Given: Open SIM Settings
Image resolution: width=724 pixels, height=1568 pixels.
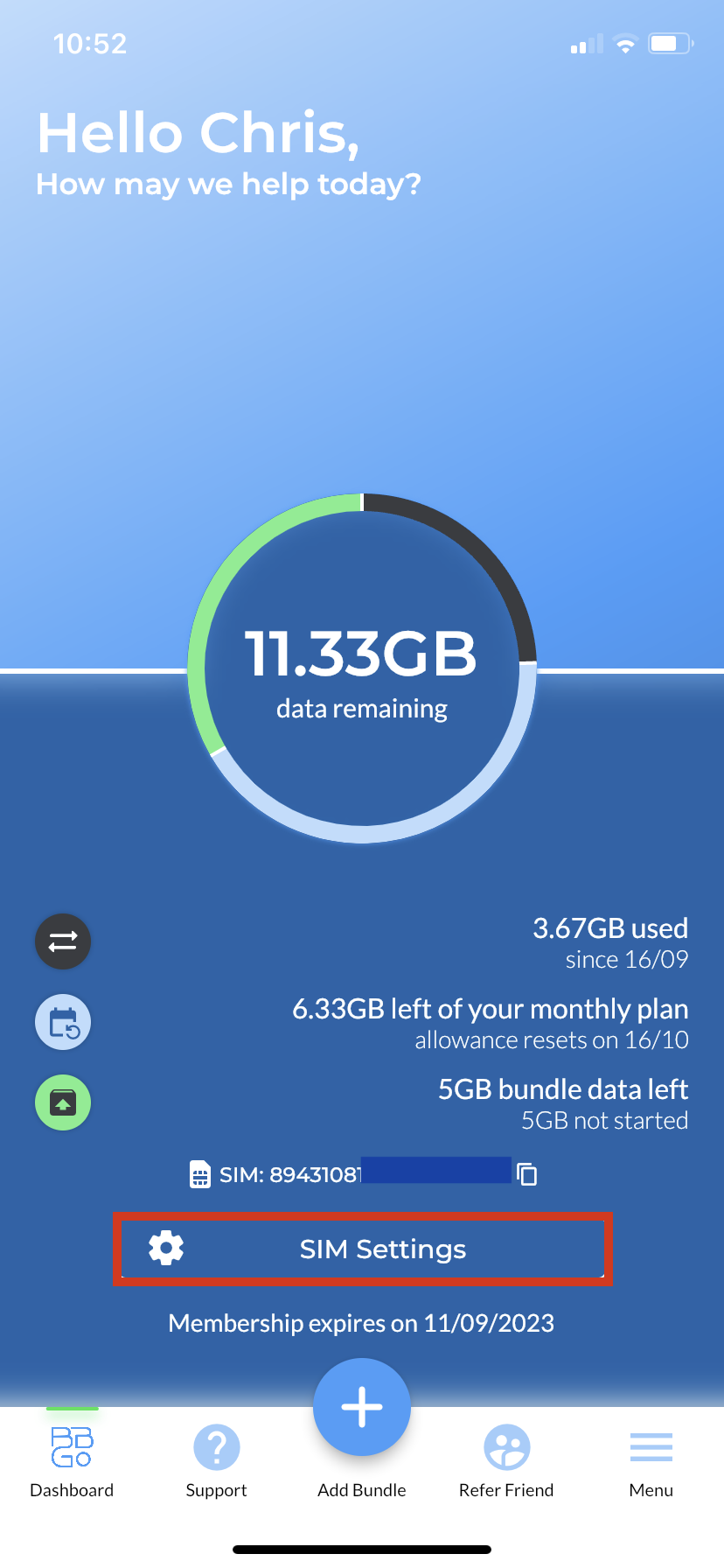Looking at the screenshot, I should (363, 1249).
